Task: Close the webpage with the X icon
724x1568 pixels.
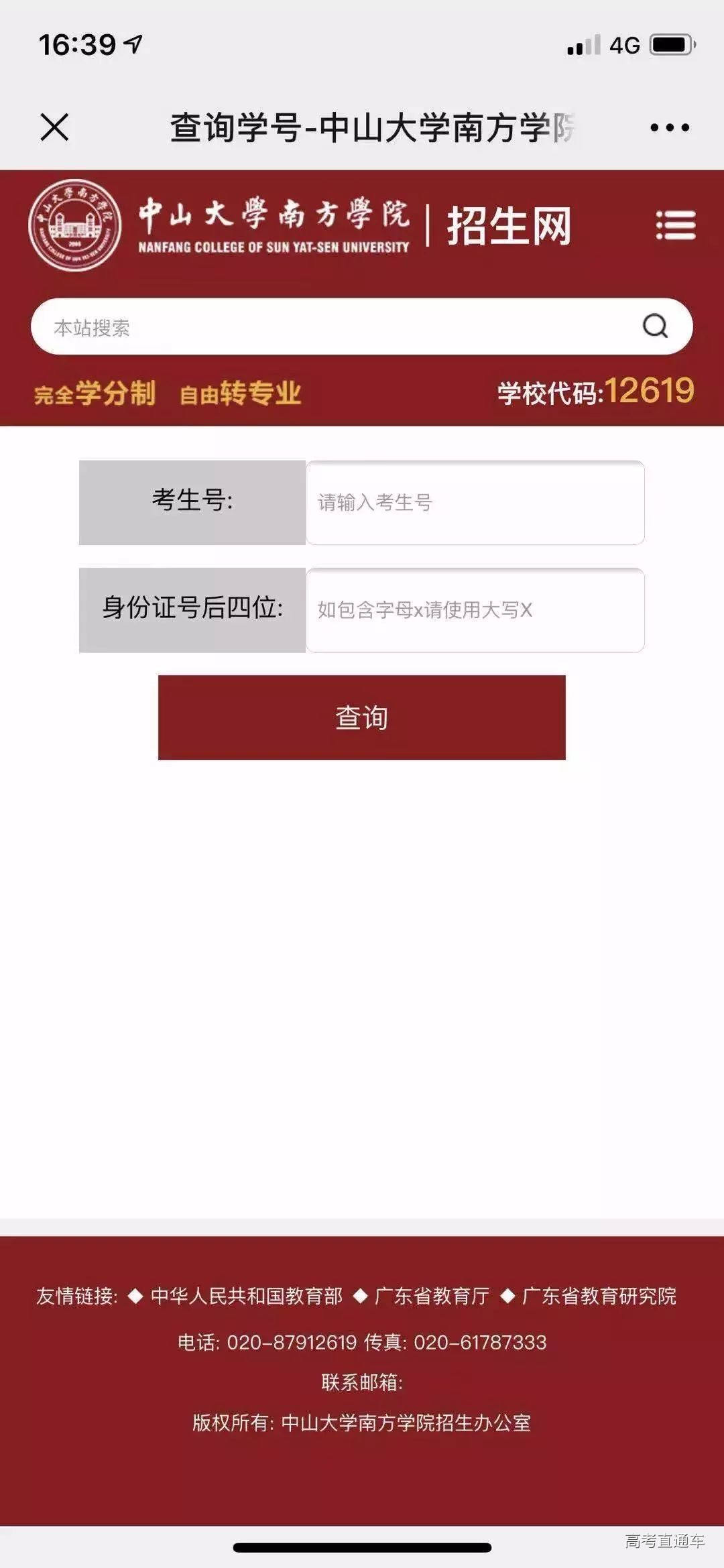Action: point(54,127)
